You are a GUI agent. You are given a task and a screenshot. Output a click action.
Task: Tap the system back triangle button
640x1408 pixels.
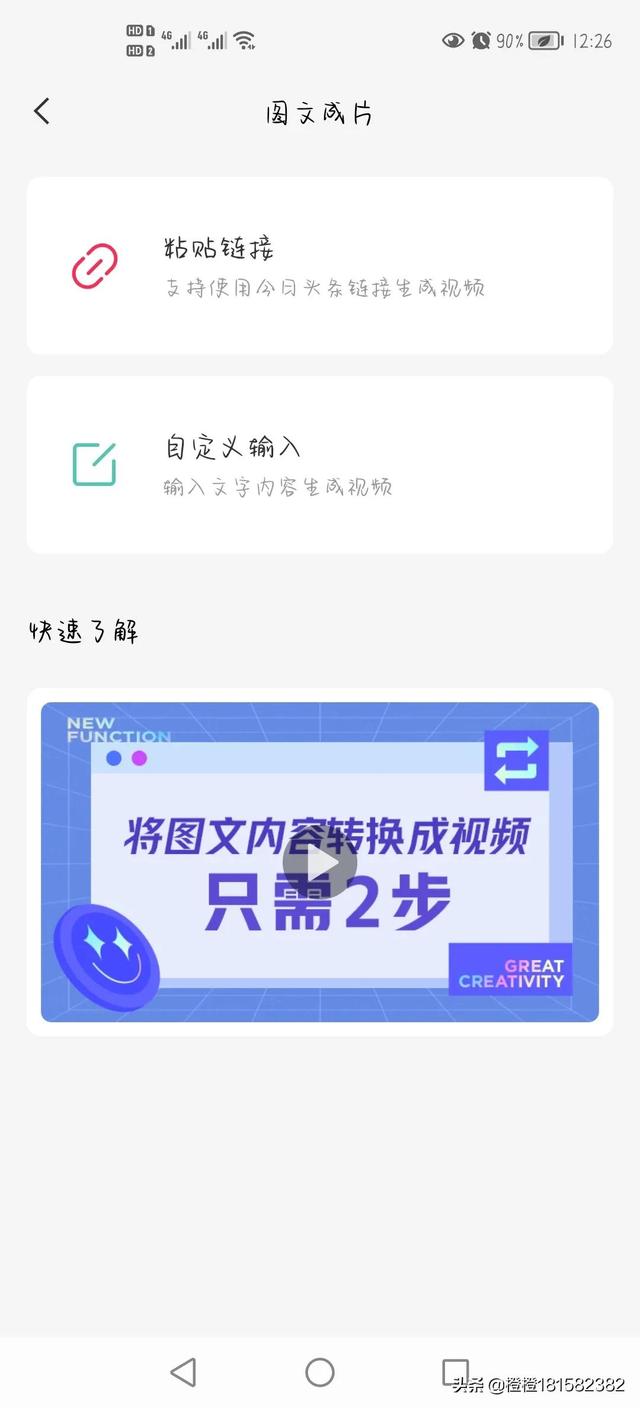tap(183, 1372)
